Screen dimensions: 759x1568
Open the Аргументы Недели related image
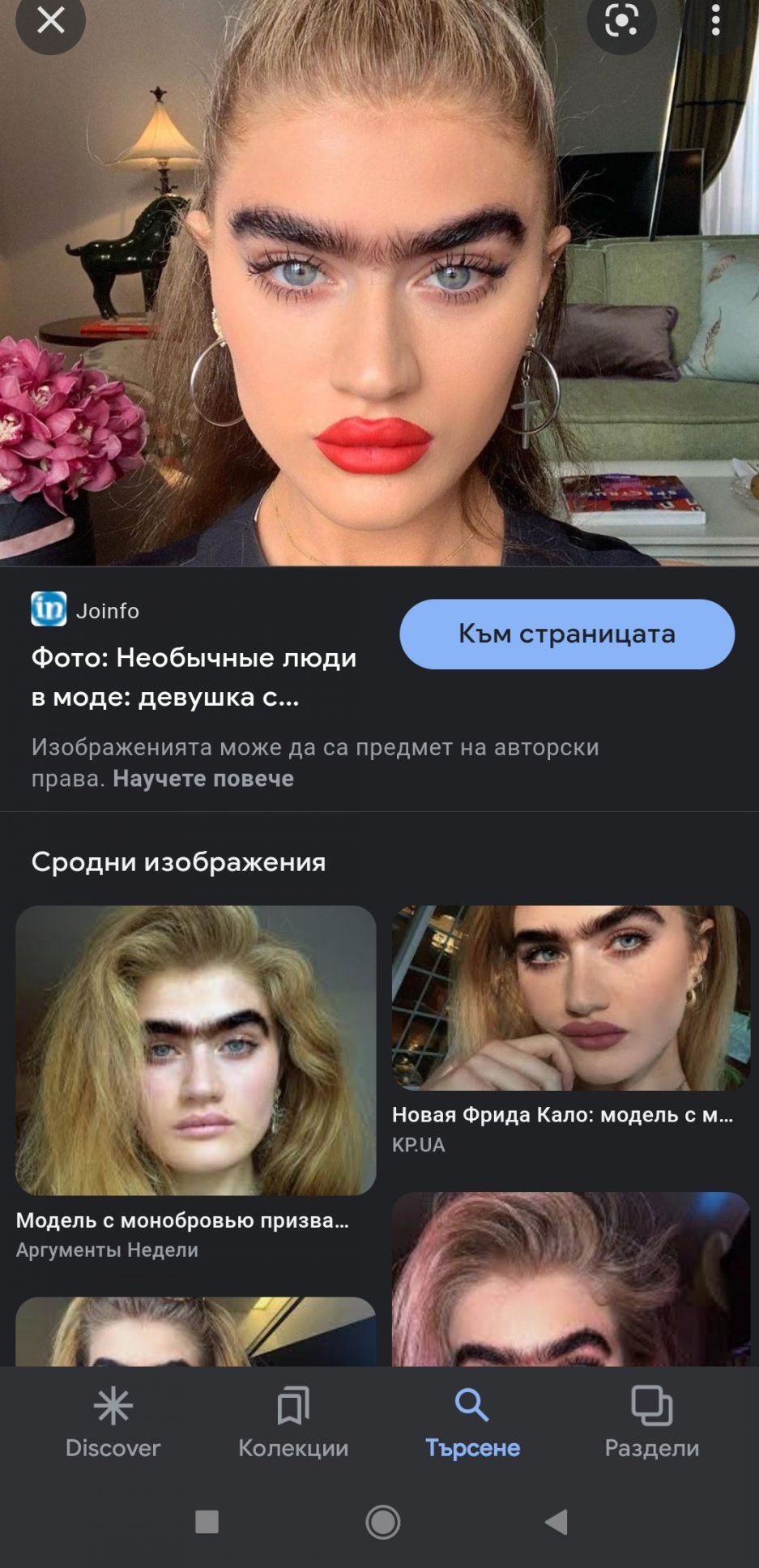click(x=195, y=1050)
